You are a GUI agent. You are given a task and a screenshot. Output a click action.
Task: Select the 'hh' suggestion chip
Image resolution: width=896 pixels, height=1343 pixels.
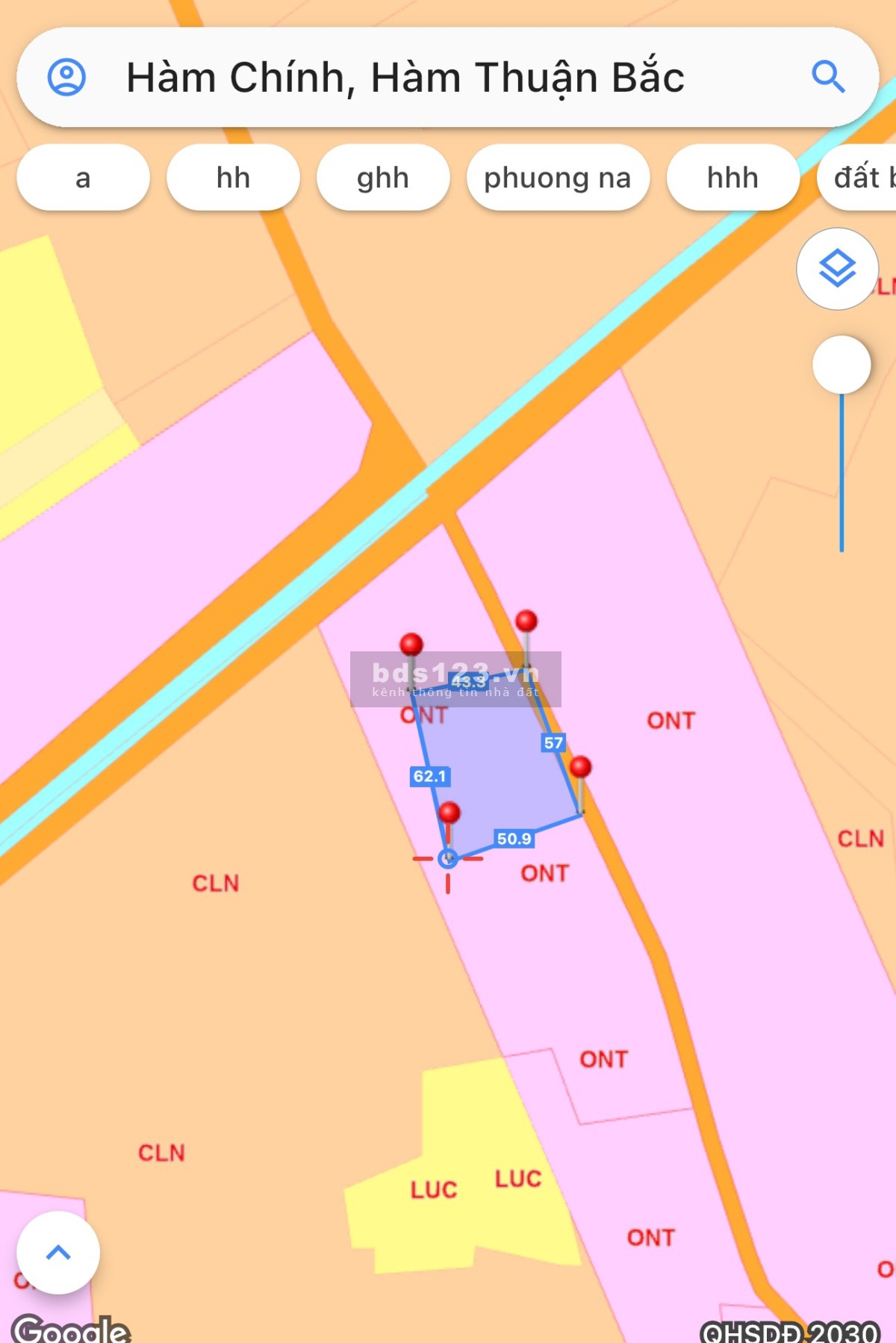(233, 178)
